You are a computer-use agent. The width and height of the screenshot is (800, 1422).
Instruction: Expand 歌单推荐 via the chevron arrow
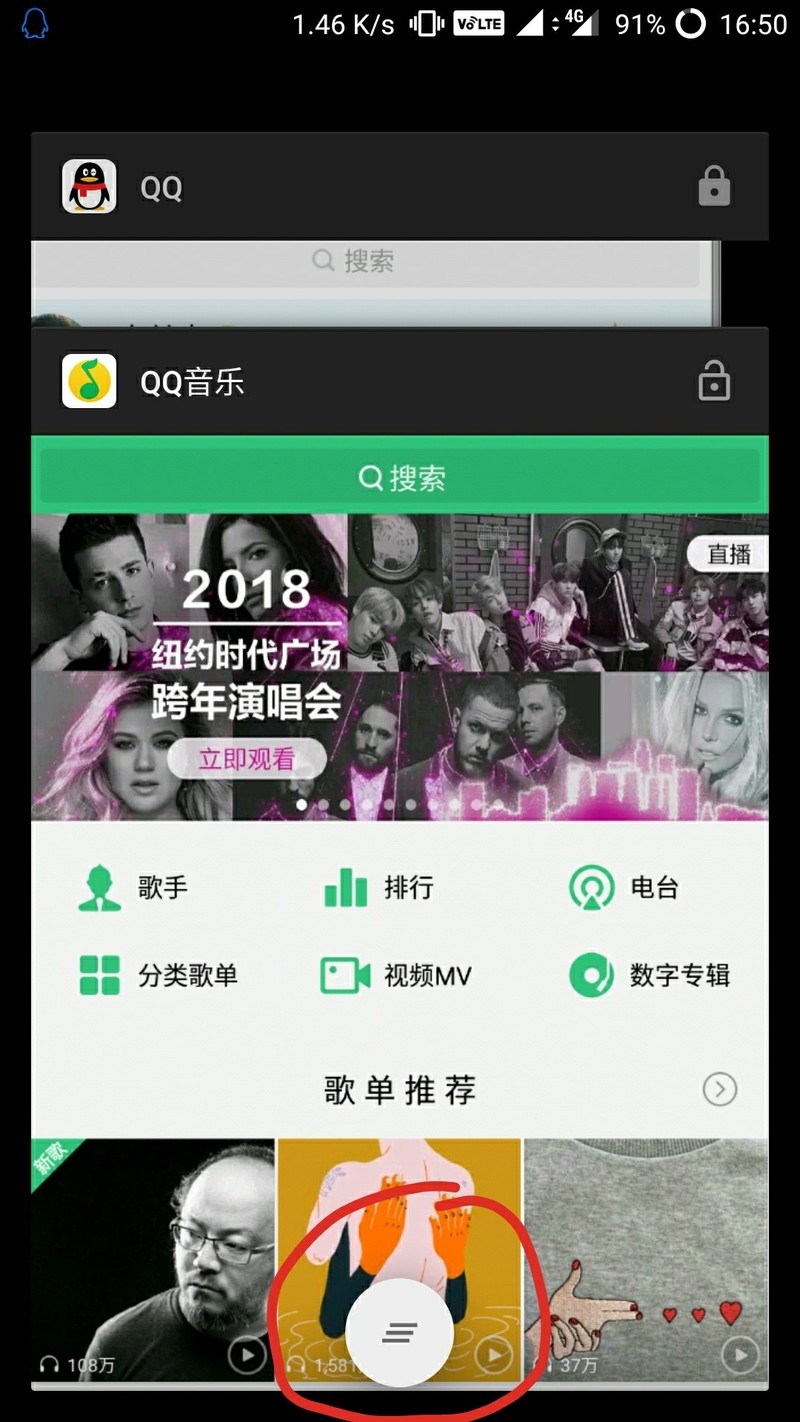[x=719, y=1089]
